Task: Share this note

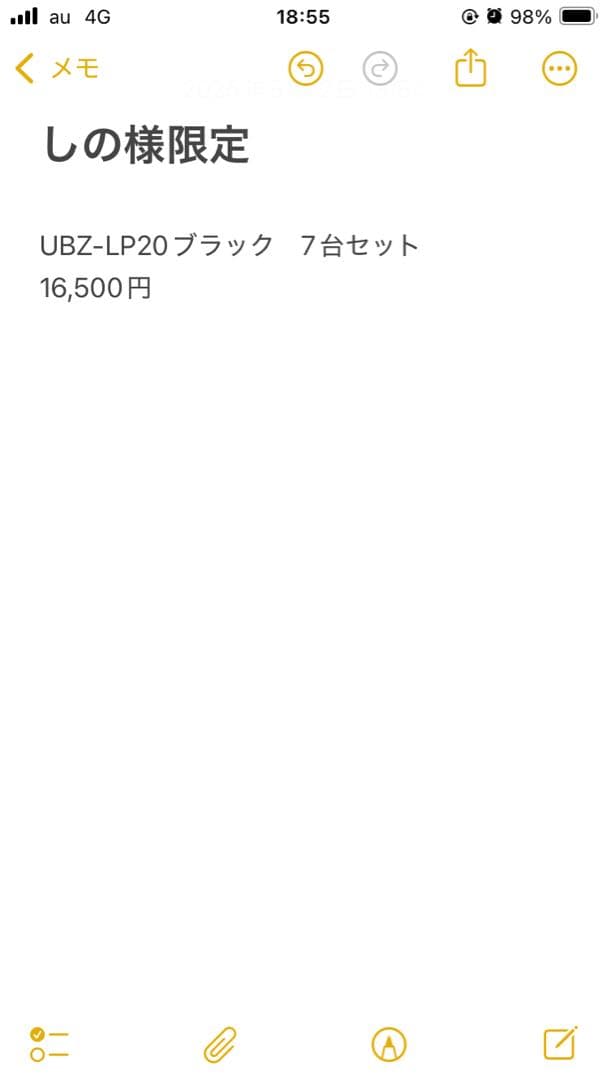Action: click(470, 68)
